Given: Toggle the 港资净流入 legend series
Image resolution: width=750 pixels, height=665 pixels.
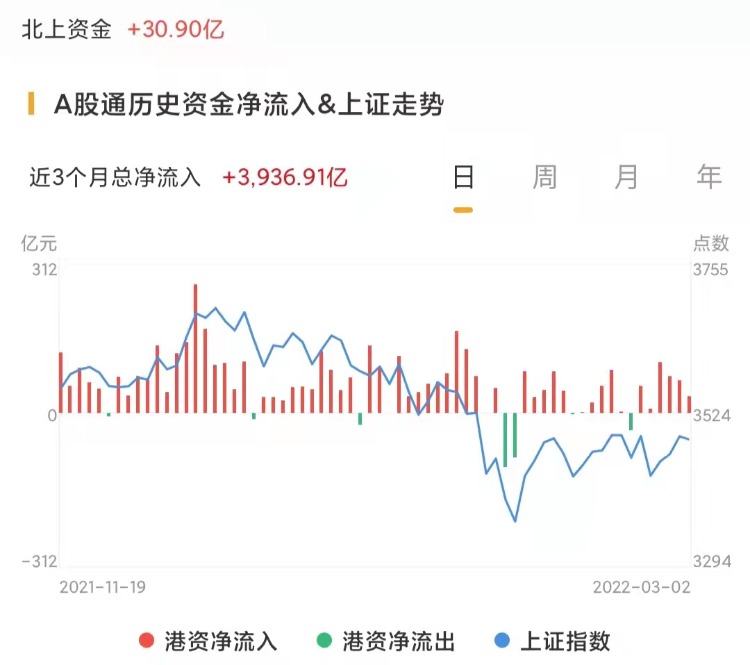Looking at the screenshot, I should 209,641.
